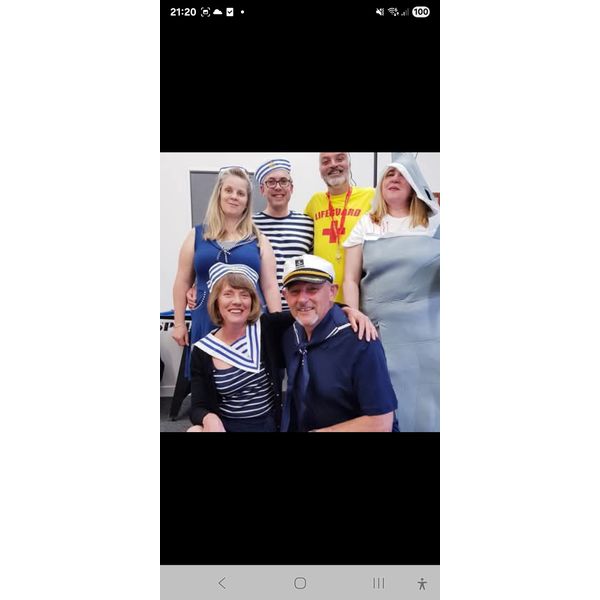Go back using the navigation bar
Viewport: 600px width, 600px height.
[222, 583]
